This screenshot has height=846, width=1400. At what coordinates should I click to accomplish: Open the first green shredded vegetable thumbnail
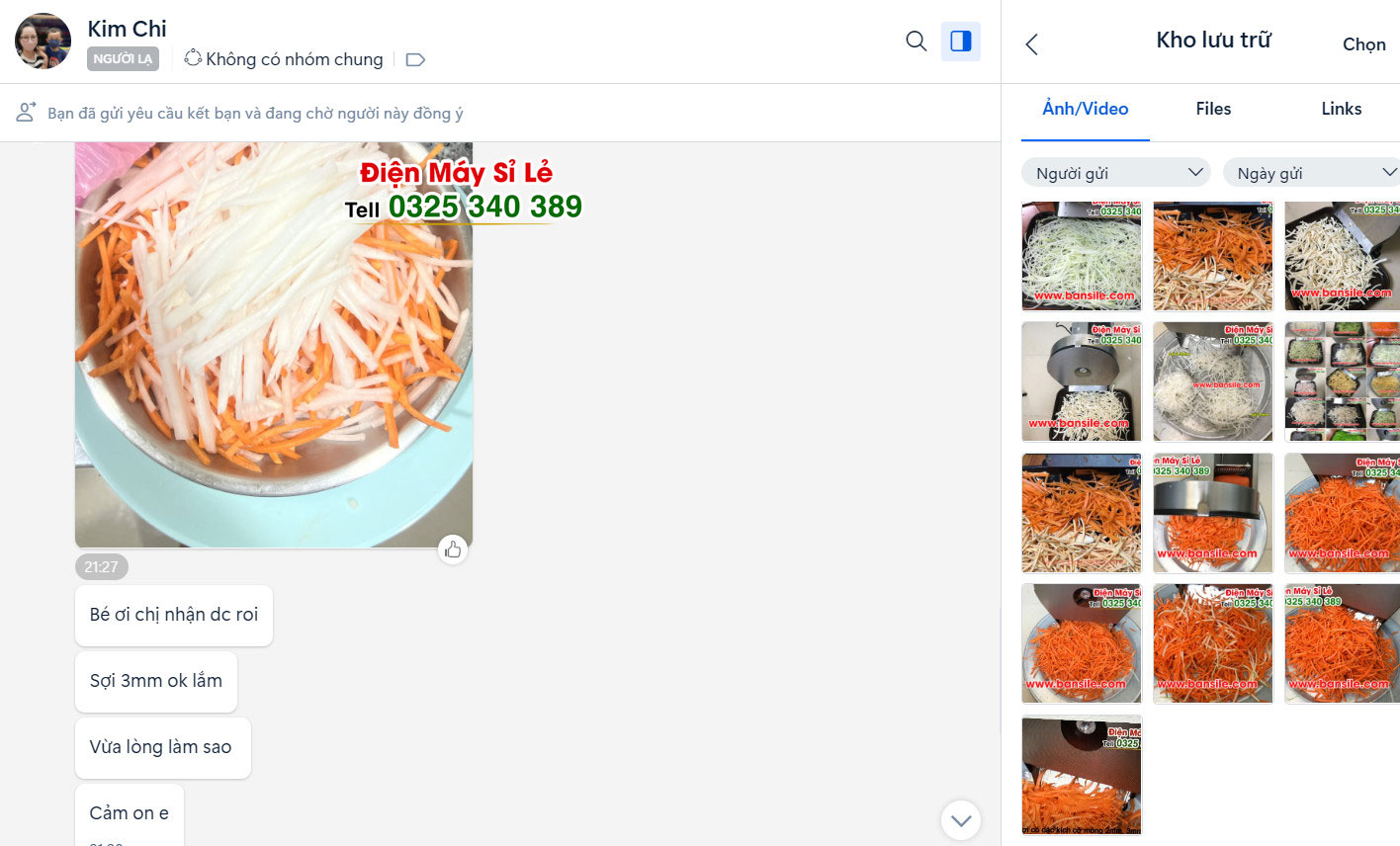[x=1081, y=256]
